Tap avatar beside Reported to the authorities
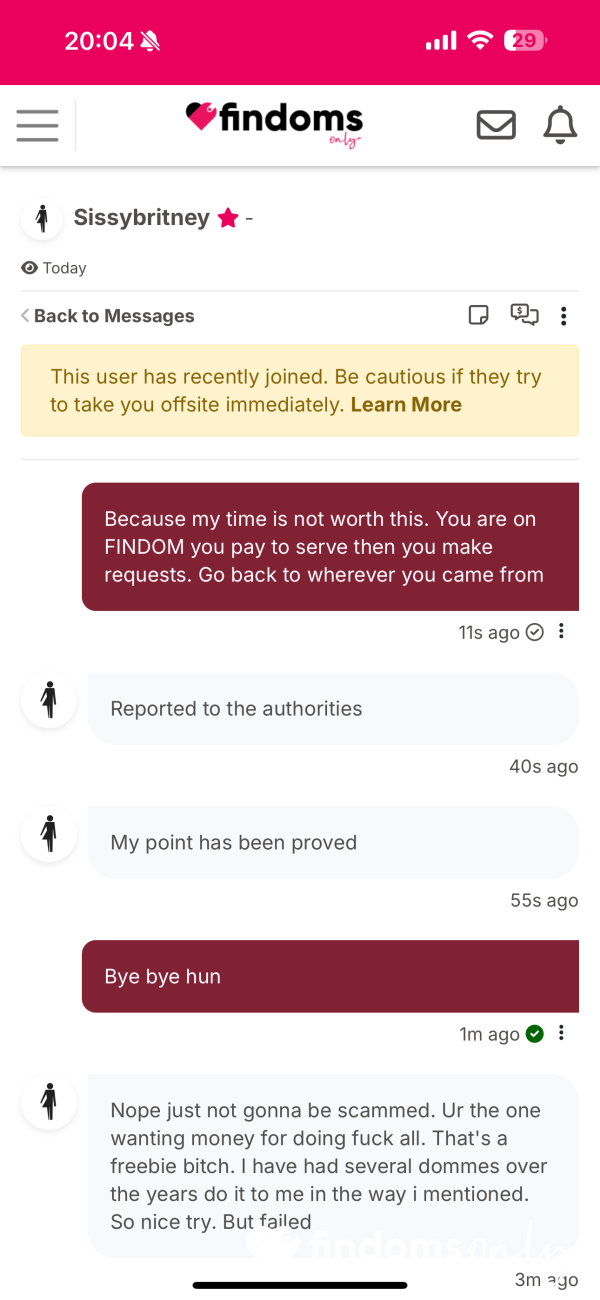 point(48,700)
